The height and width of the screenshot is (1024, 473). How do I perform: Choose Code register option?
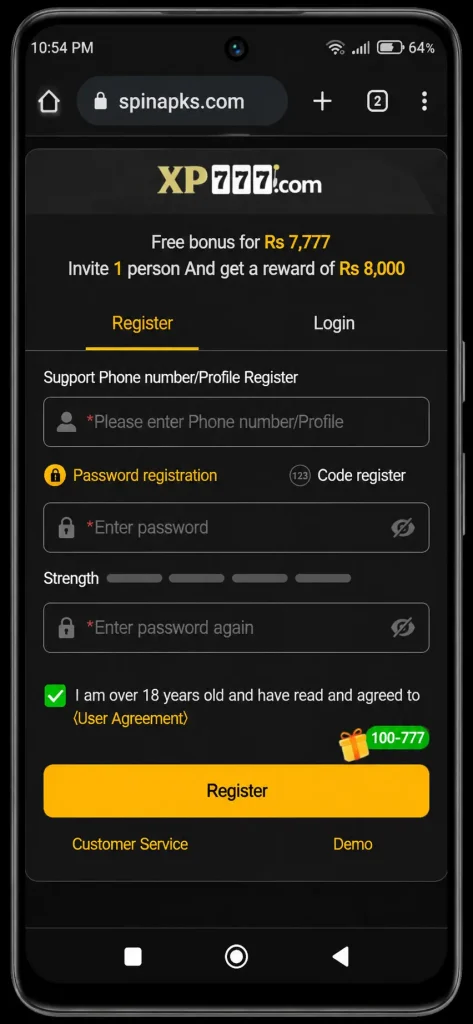coord(348,475)
